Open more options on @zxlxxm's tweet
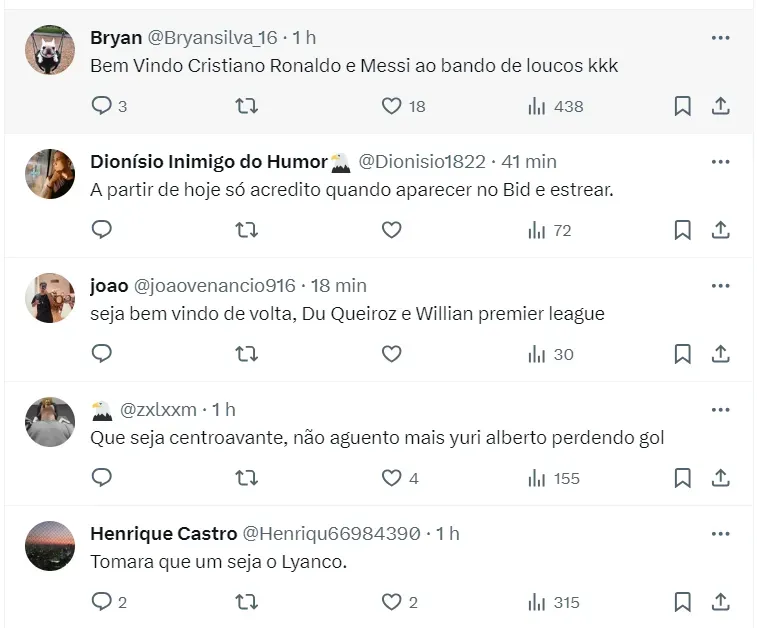 720,410
